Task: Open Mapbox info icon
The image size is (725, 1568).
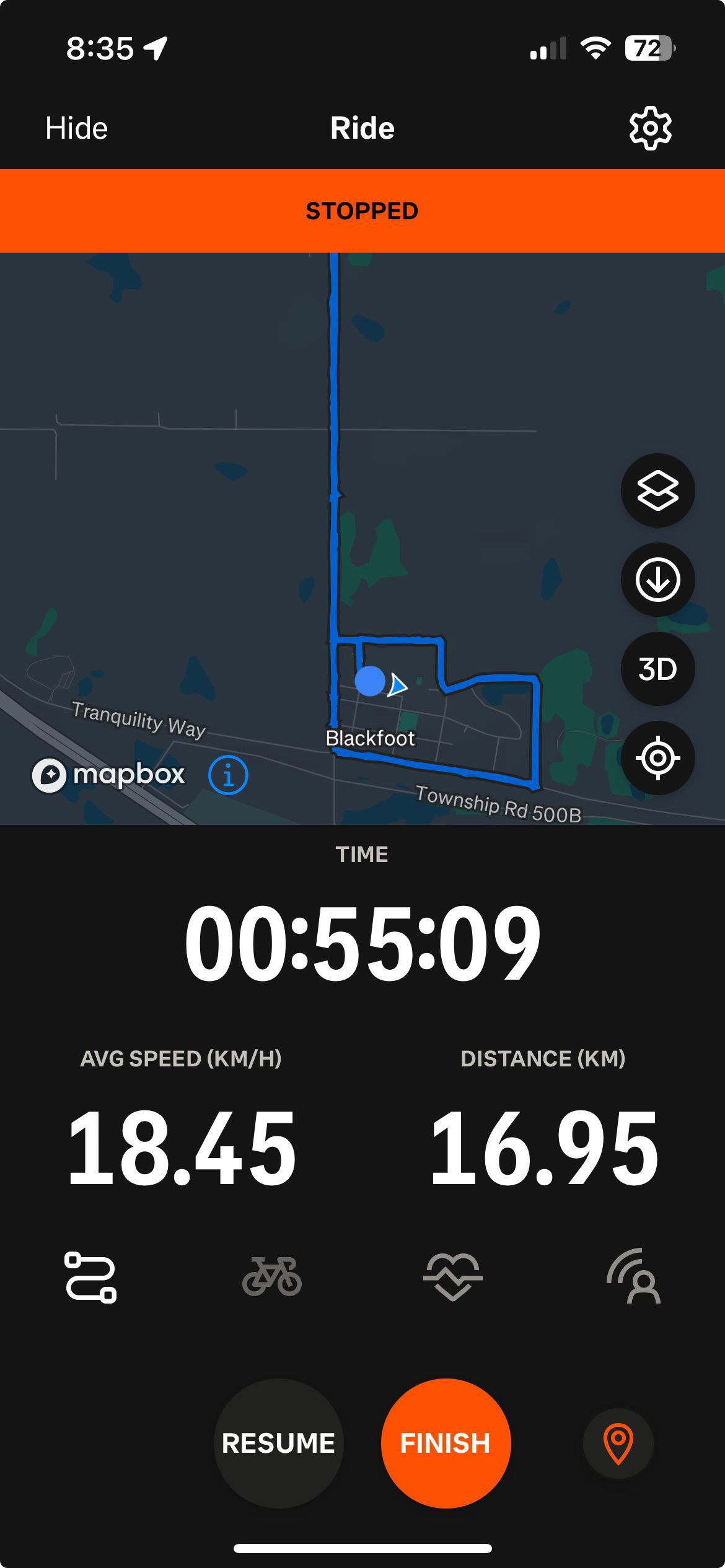Action: (228, 775)
